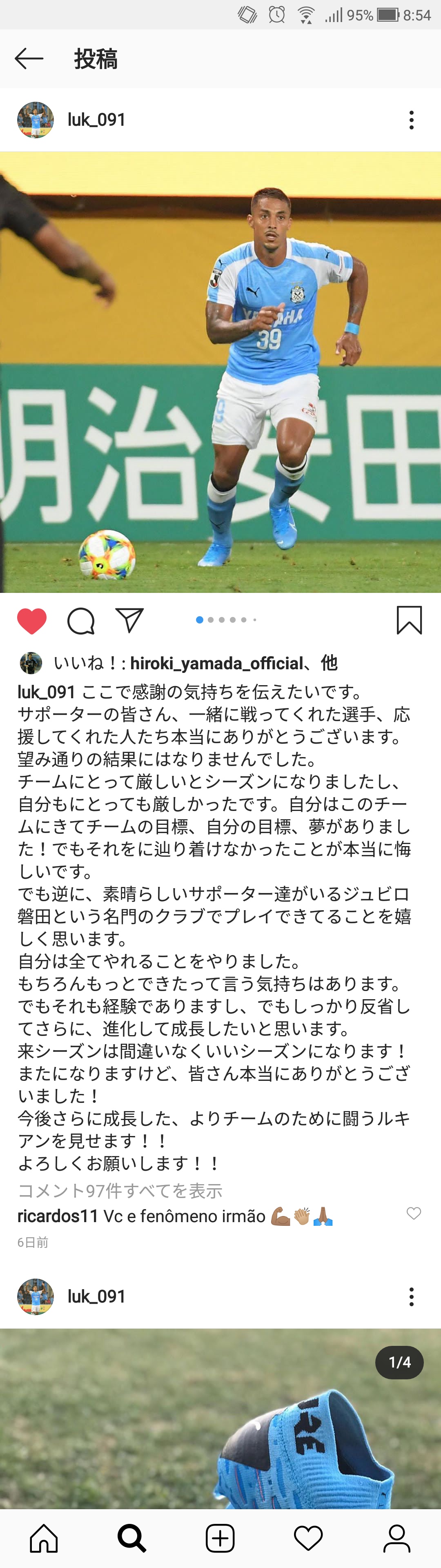Open hiroki_yamada_official's profile from likes
Image resolution: width=441 pixels, height=1568 pixels.
216,663
